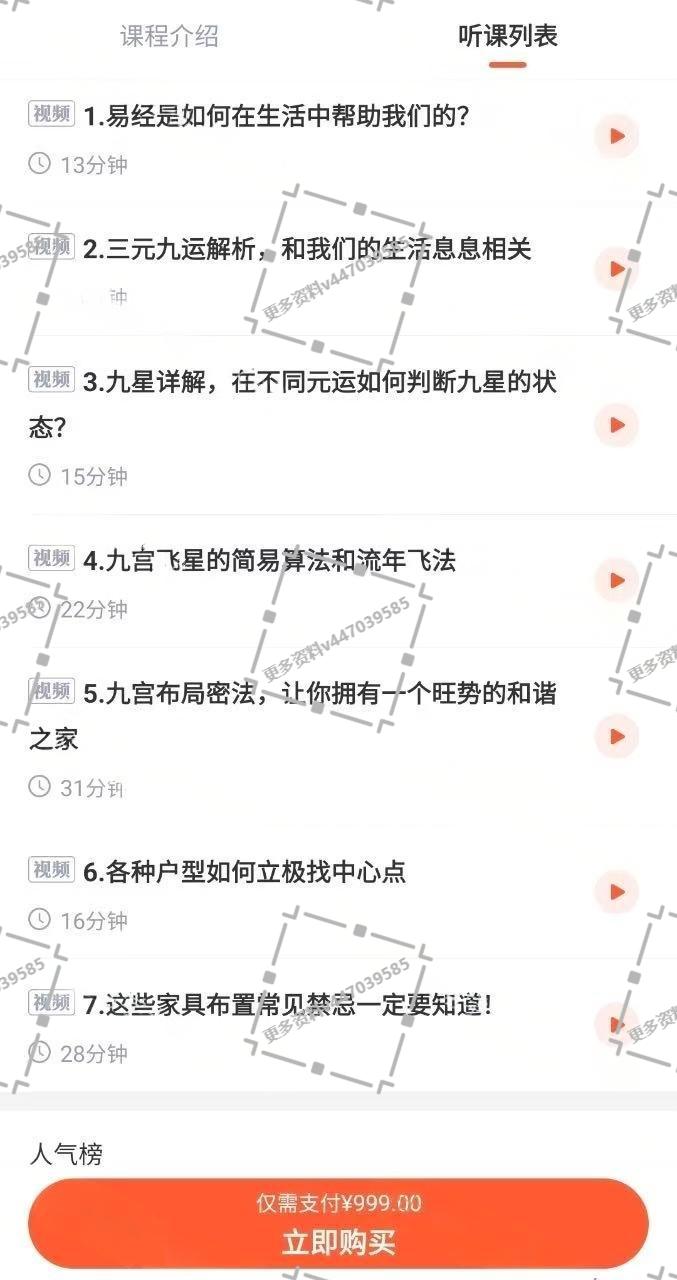Screen dimensions: 677x1280
Task: Switch to the 课程介绍 tab
Action: (169, 37)
